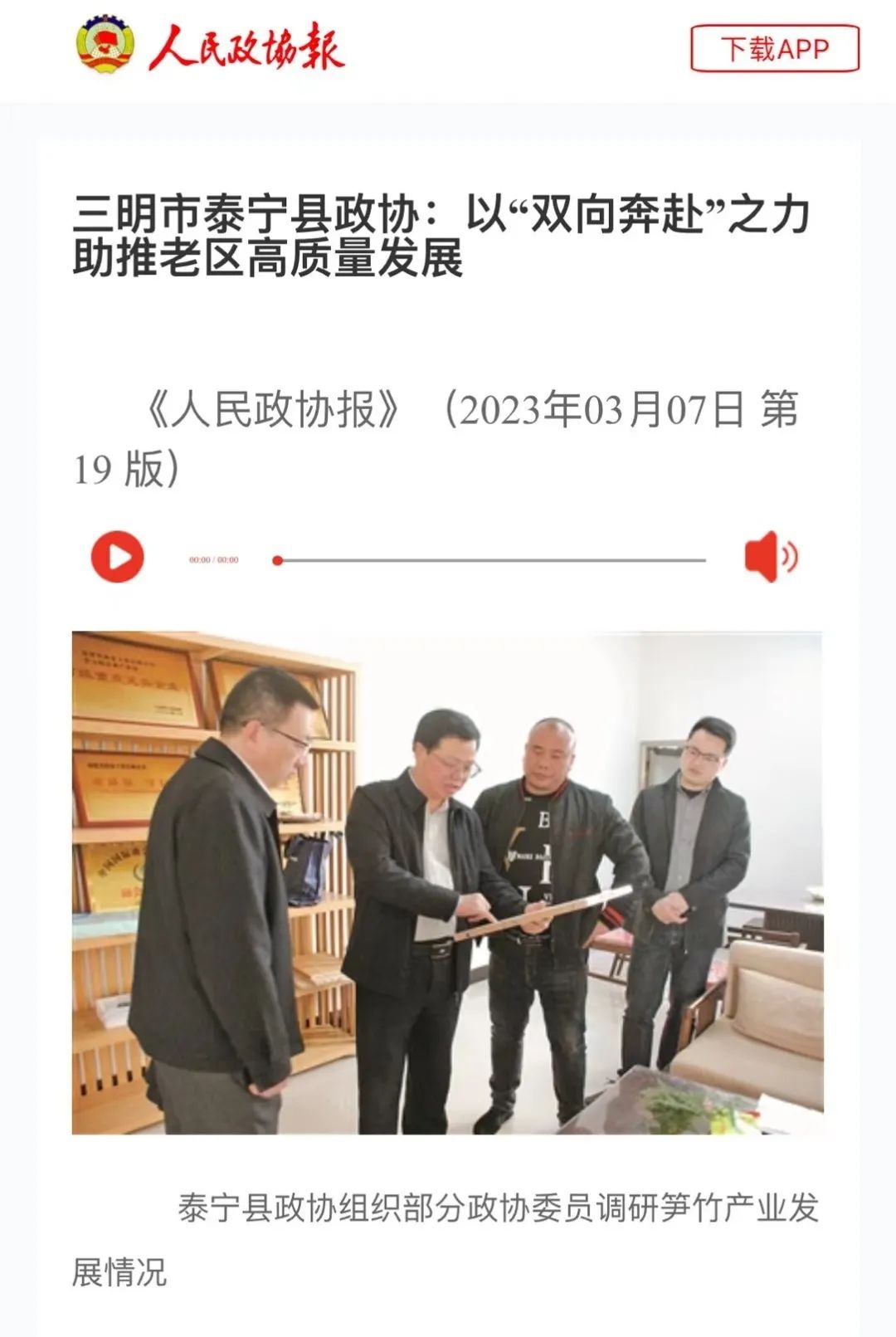The image size is (896, 1337).
Task: Tap the 下载APP button
Action: (x=774, y=49)
